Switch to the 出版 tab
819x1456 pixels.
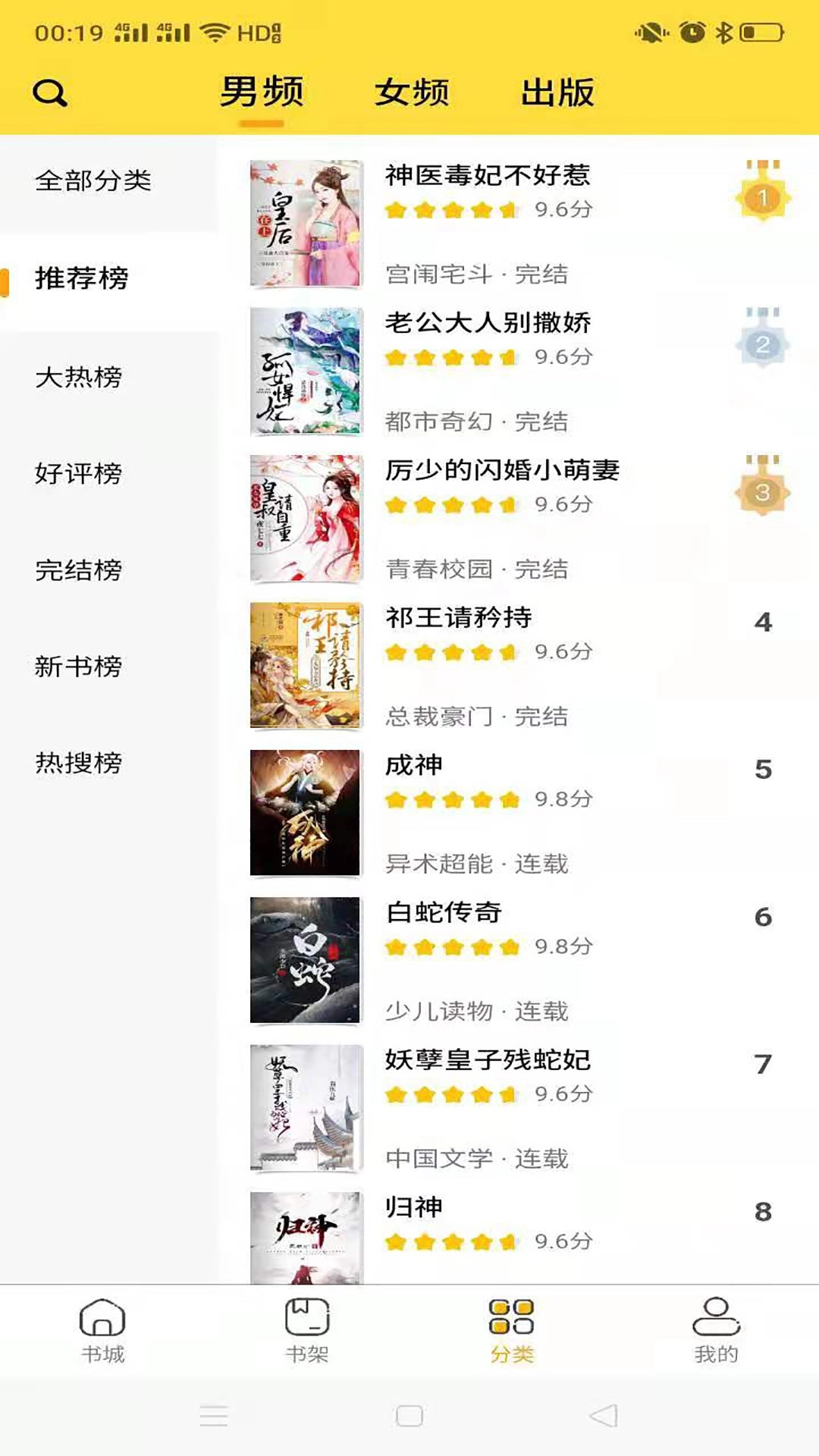pos(559,91)
